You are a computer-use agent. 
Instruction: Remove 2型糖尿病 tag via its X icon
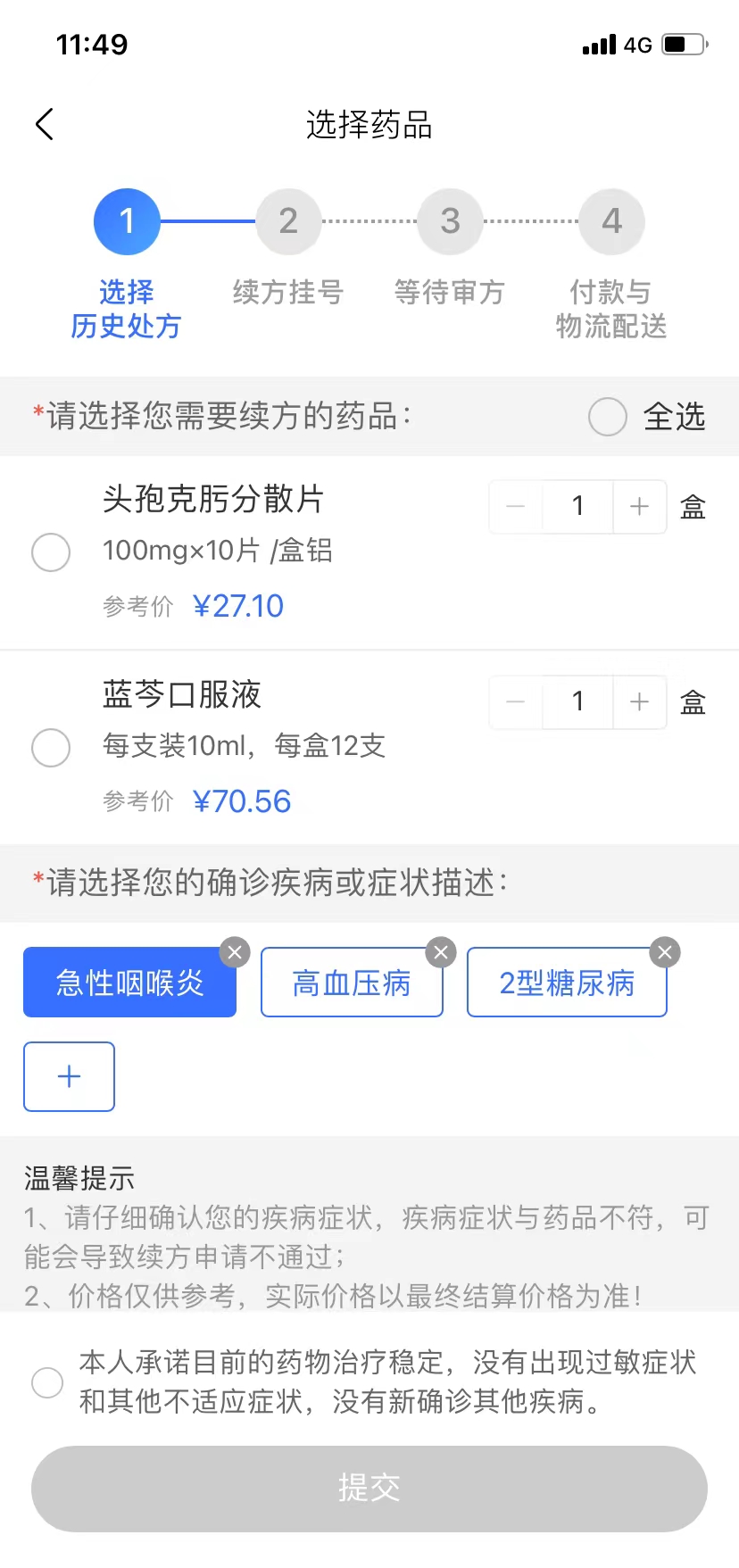[664, 951]
